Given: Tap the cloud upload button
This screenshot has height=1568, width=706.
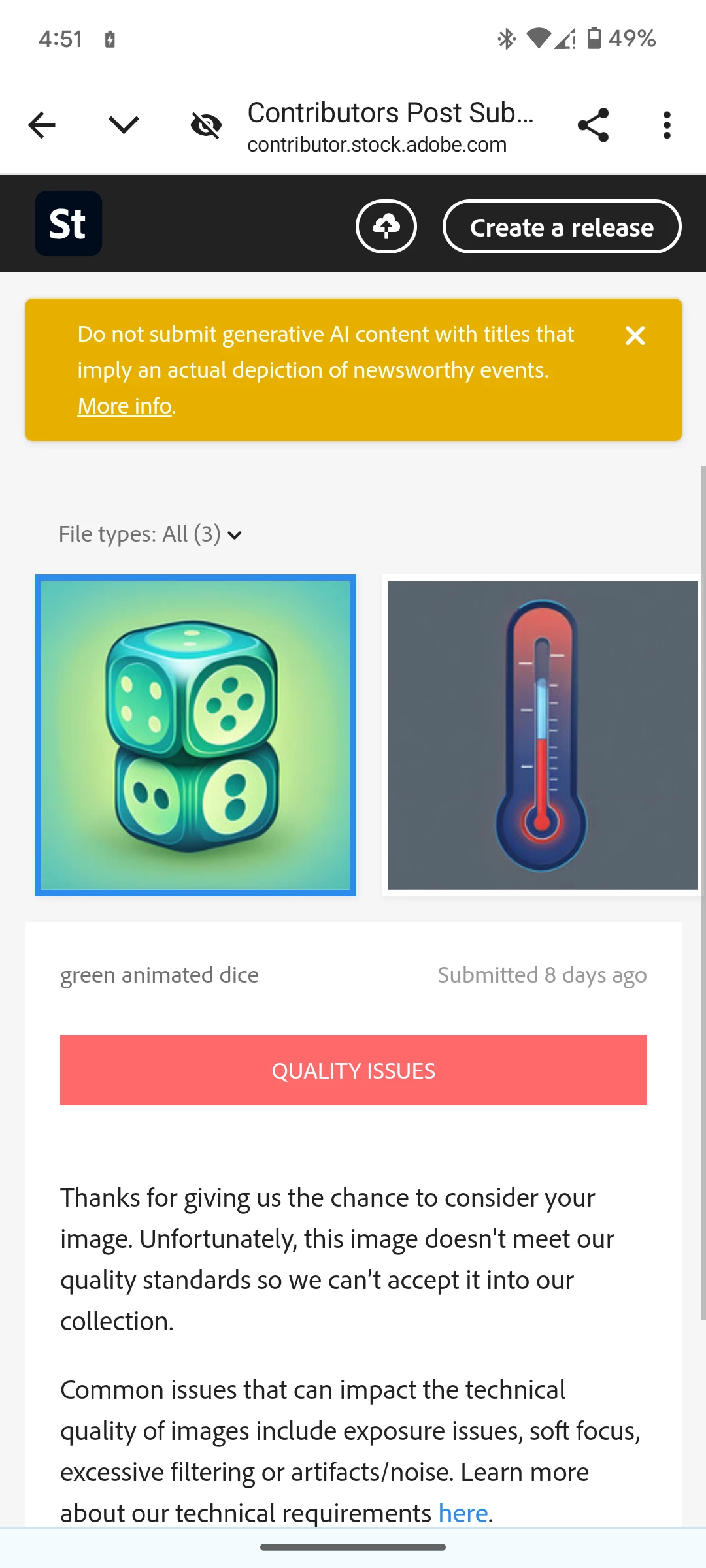Looking at the screenshot, I should pos(386,227).
